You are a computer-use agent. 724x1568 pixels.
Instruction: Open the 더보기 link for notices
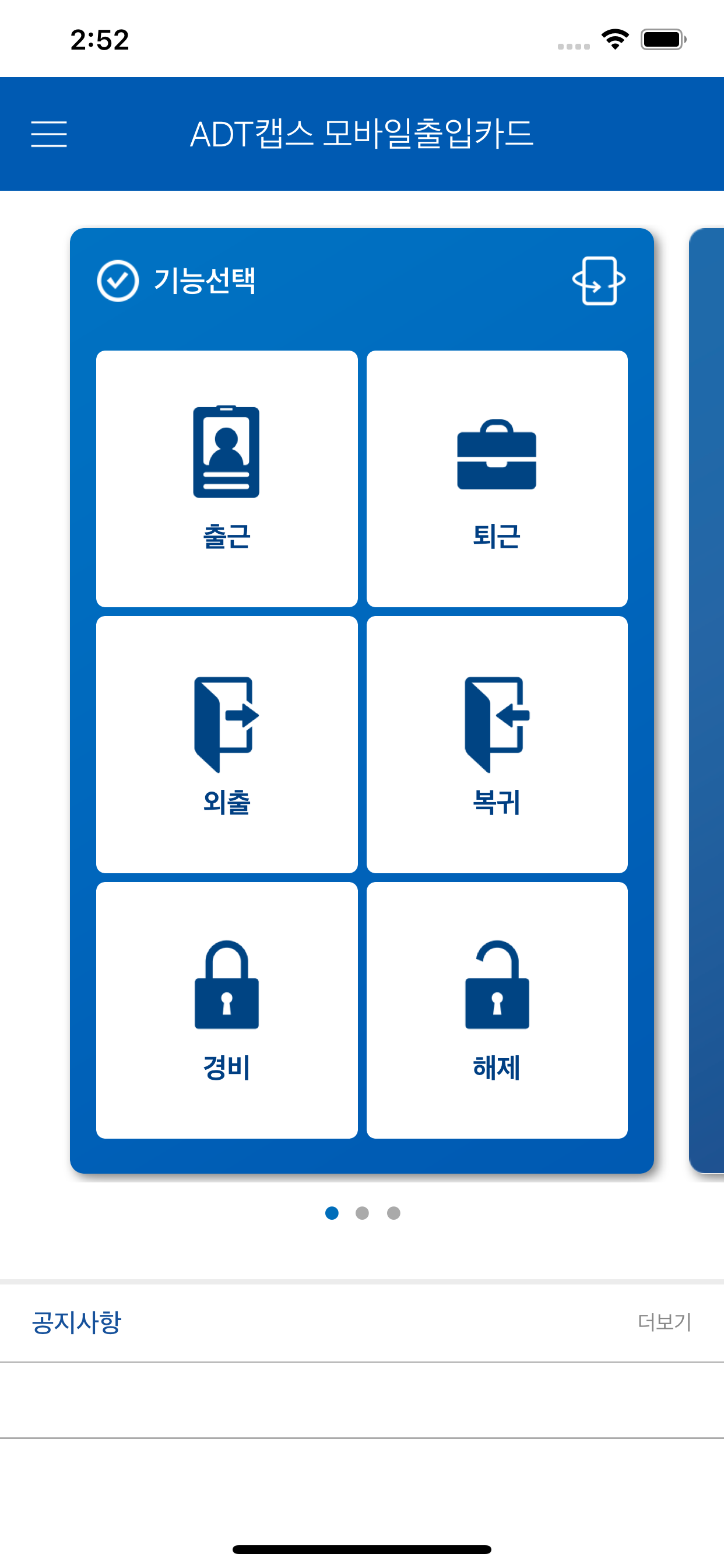[663, 1322]
